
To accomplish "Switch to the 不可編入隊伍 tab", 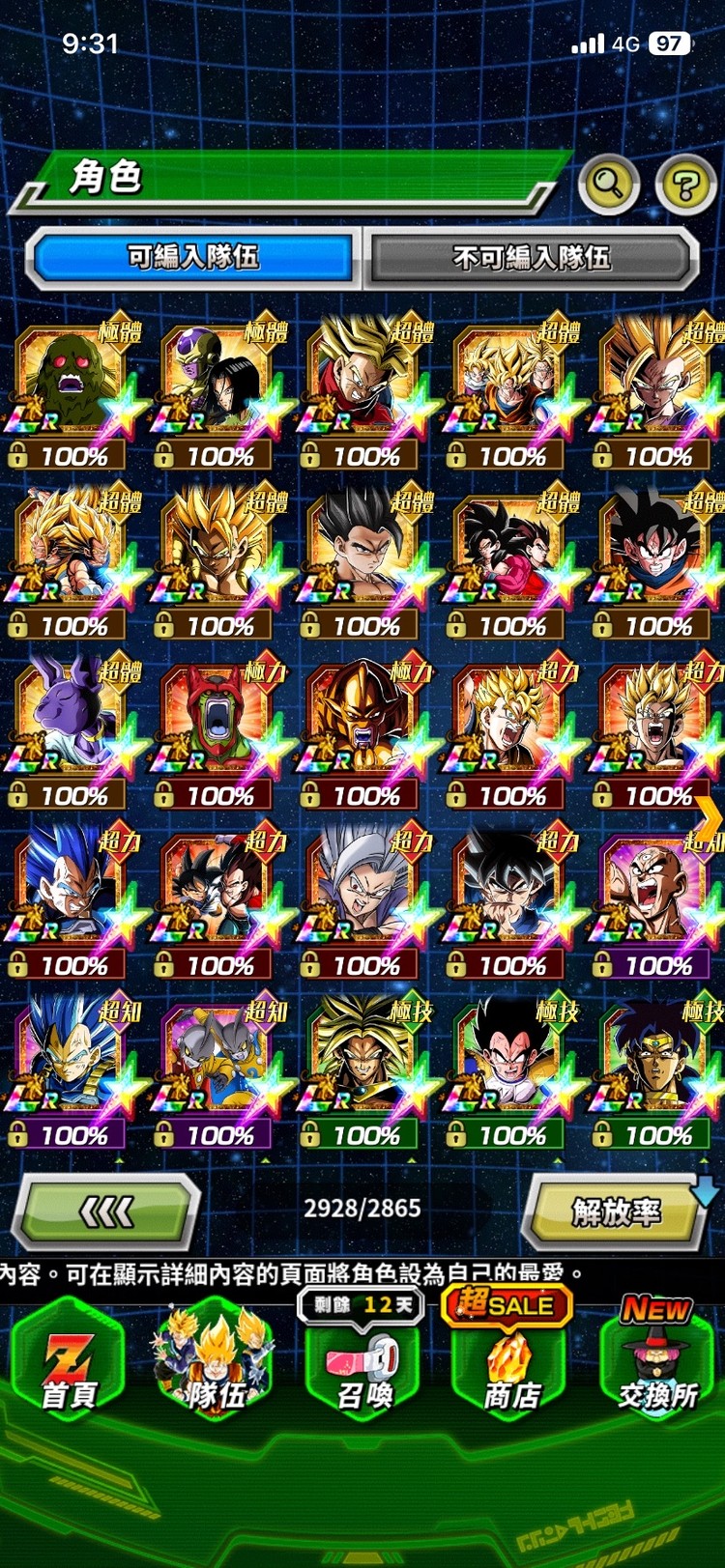I will 532,257.
